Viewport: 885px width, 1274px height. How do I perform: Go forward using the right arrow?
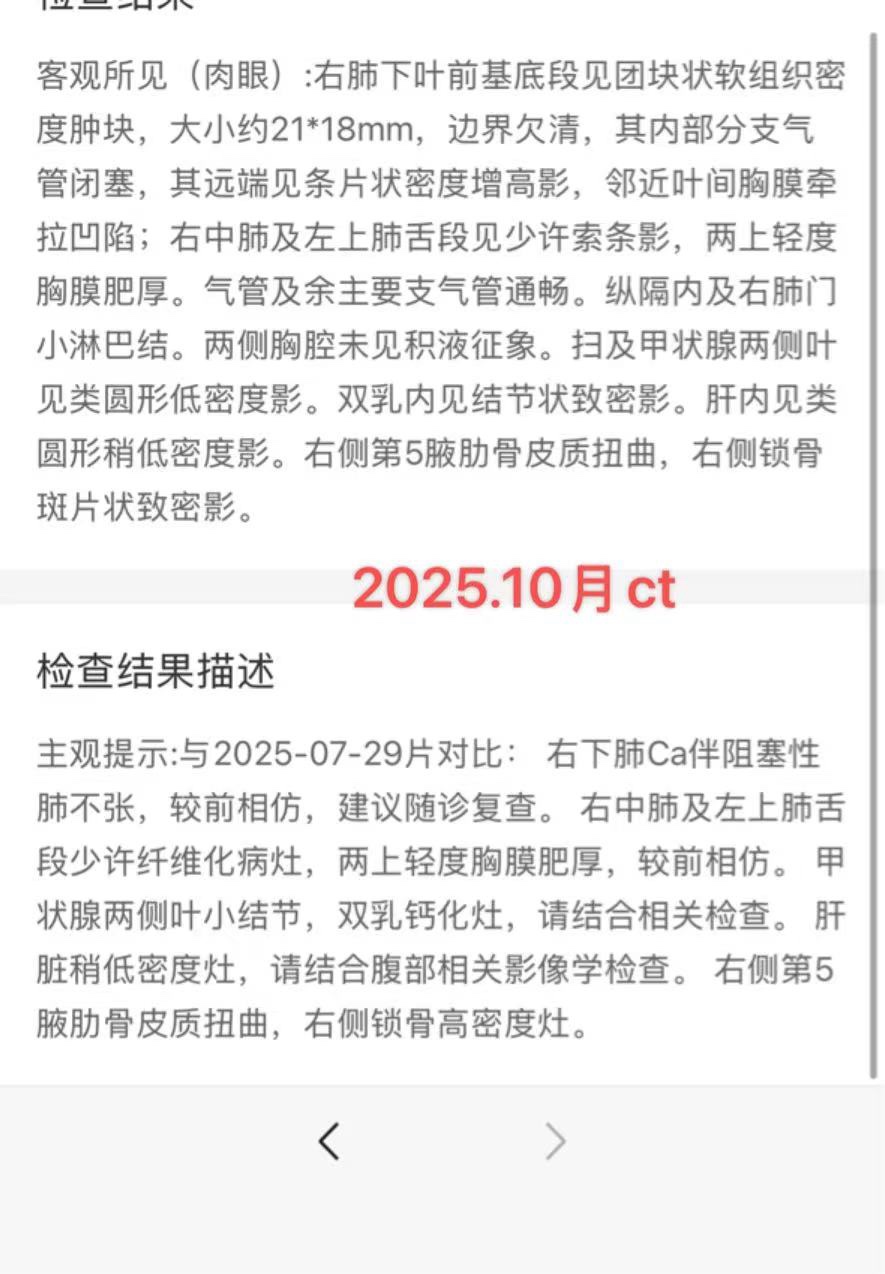click(x=556, y=1141)
